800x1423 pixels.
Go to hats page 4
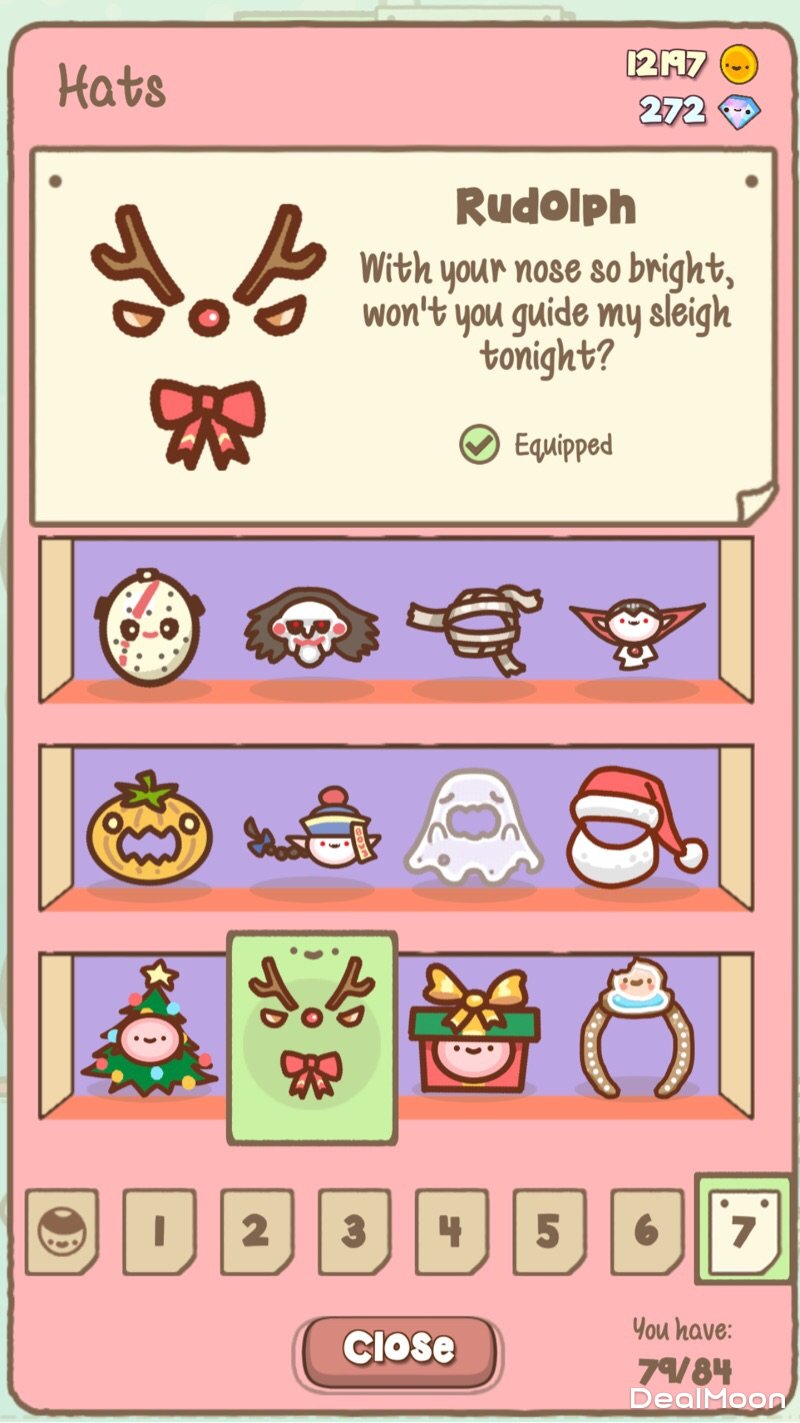[x=451, y=1231]
